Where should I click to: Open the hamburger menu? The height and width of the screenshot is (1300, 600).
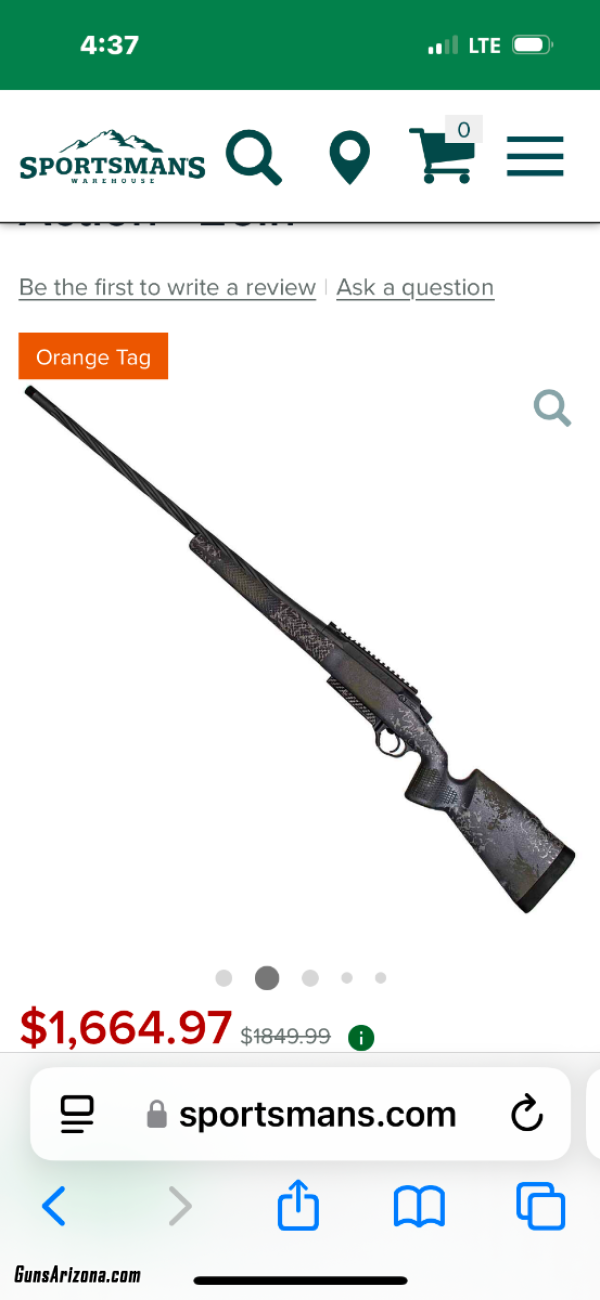coord(535,157)
